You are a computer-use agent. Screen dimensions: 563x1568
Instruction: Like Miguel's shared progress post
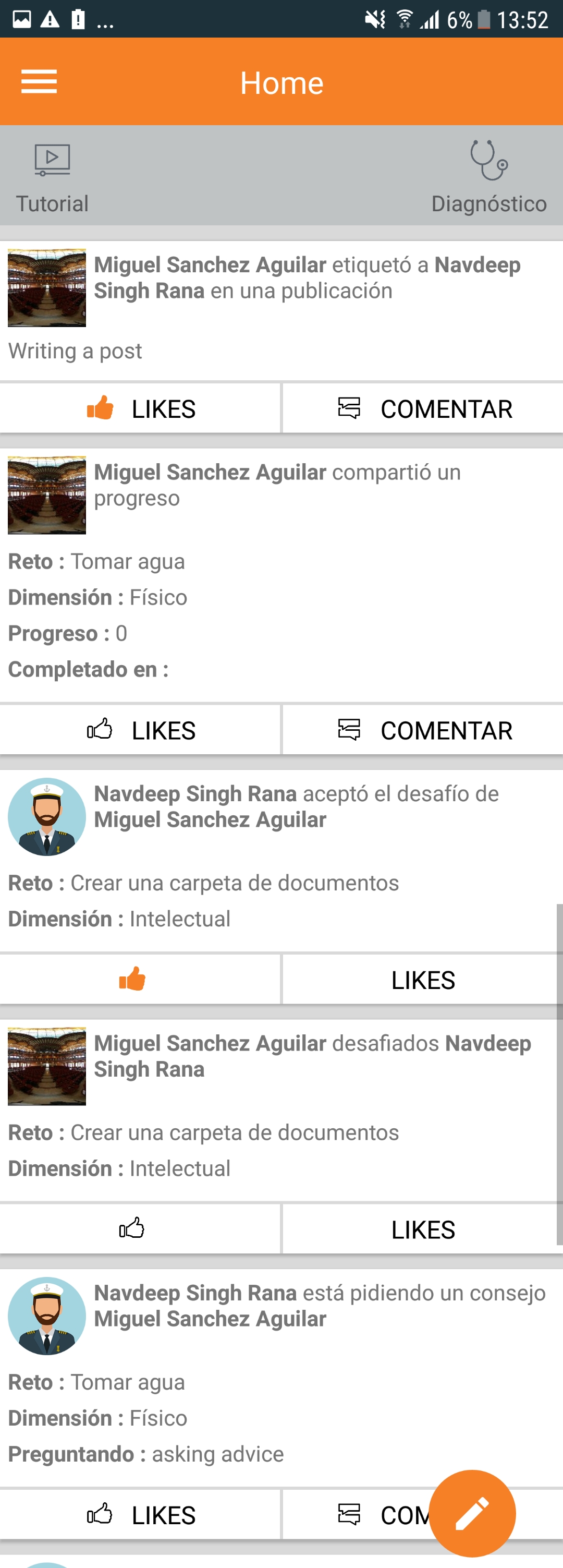140,730
